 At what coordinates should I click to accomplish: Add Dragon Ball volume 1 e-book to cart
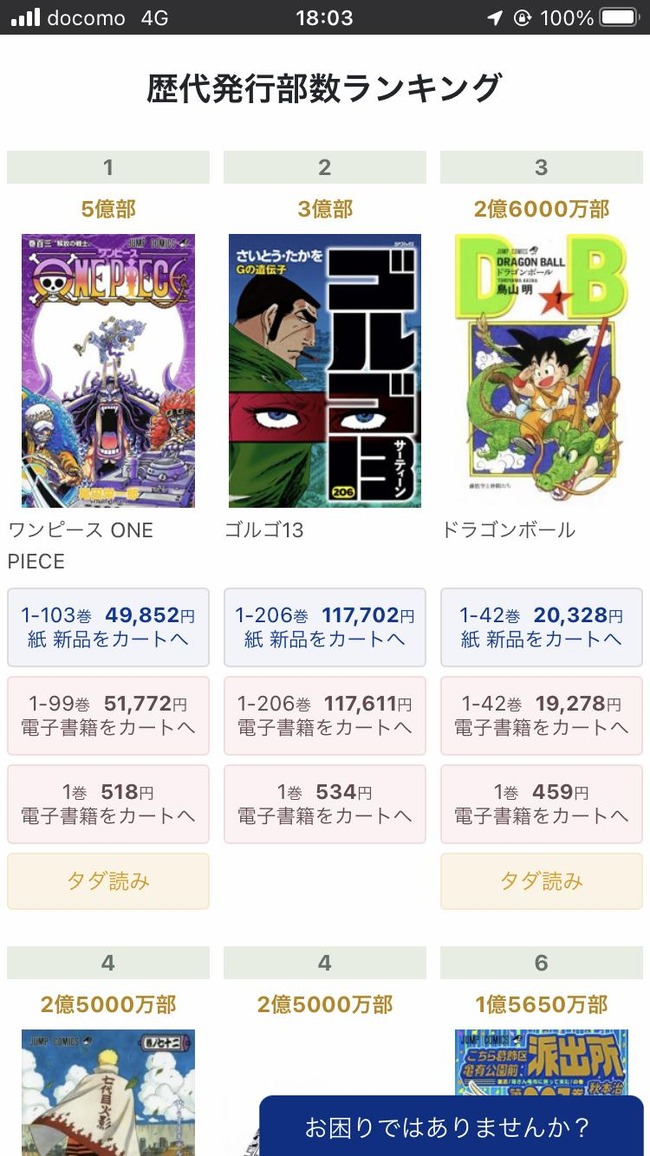[541, 803]
